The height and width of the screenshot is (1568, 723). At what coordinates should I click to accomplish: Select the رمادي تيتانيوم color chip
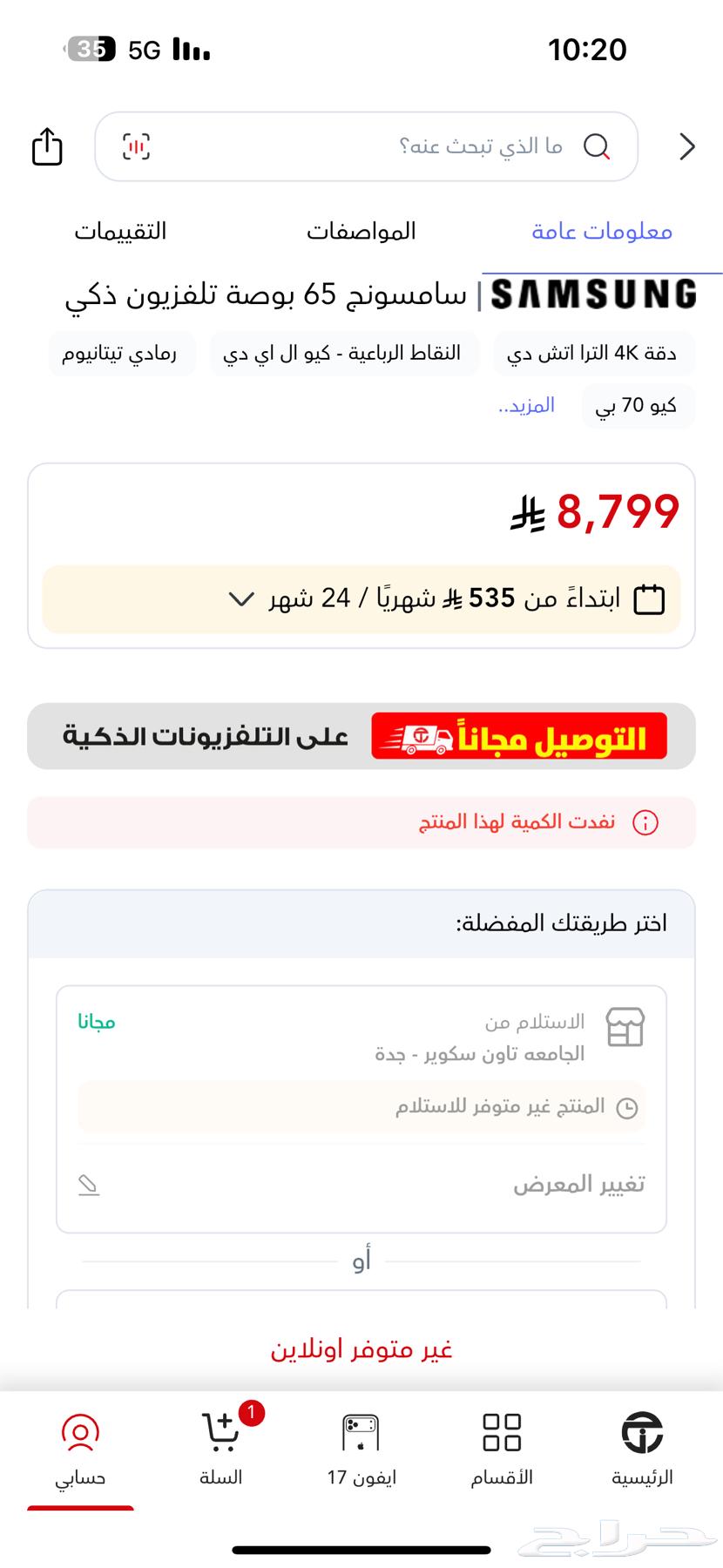(x=121, y=352)
